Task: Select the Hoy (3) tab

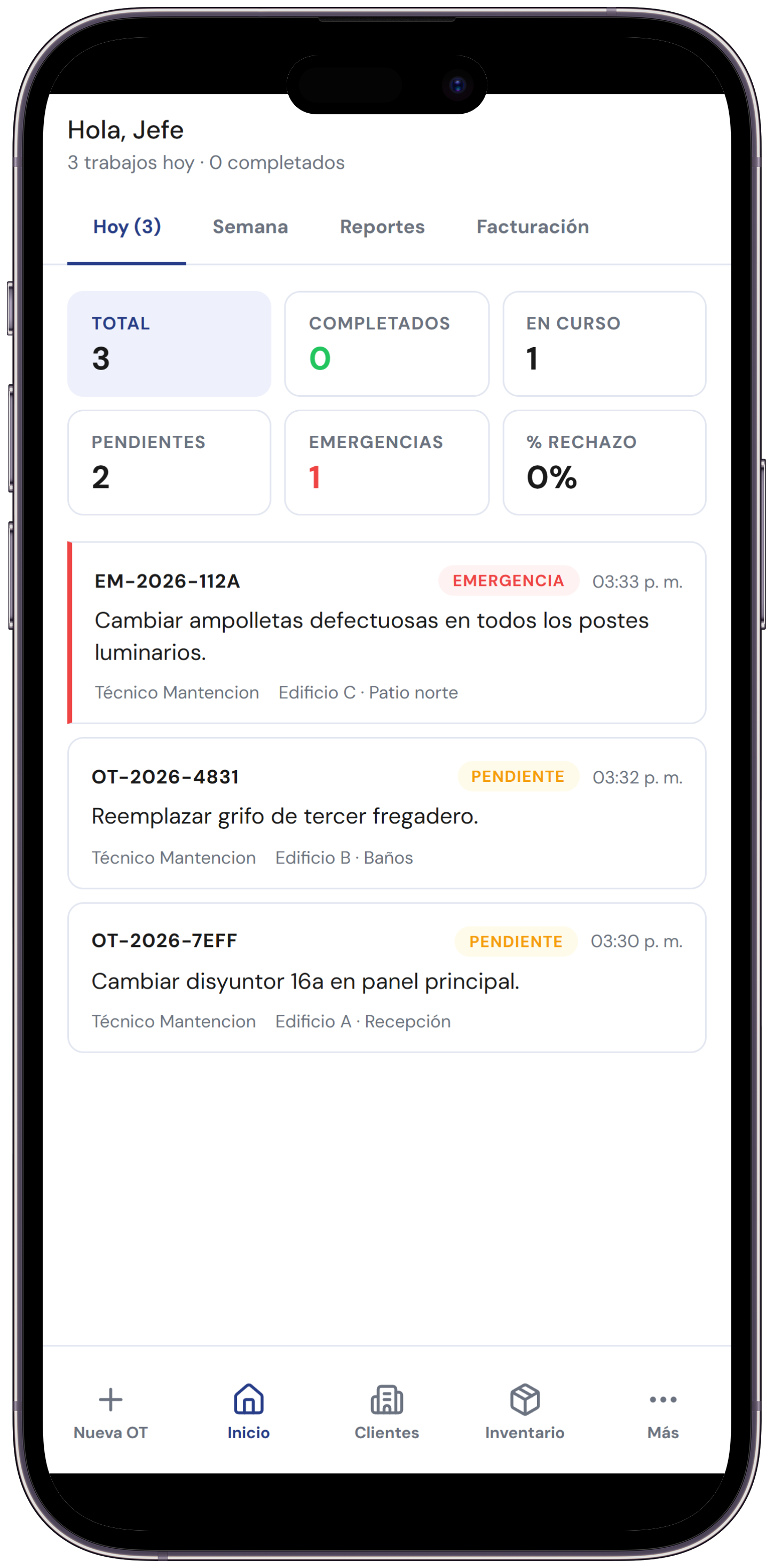Action: pyautogui.click(x=127, y=227)
